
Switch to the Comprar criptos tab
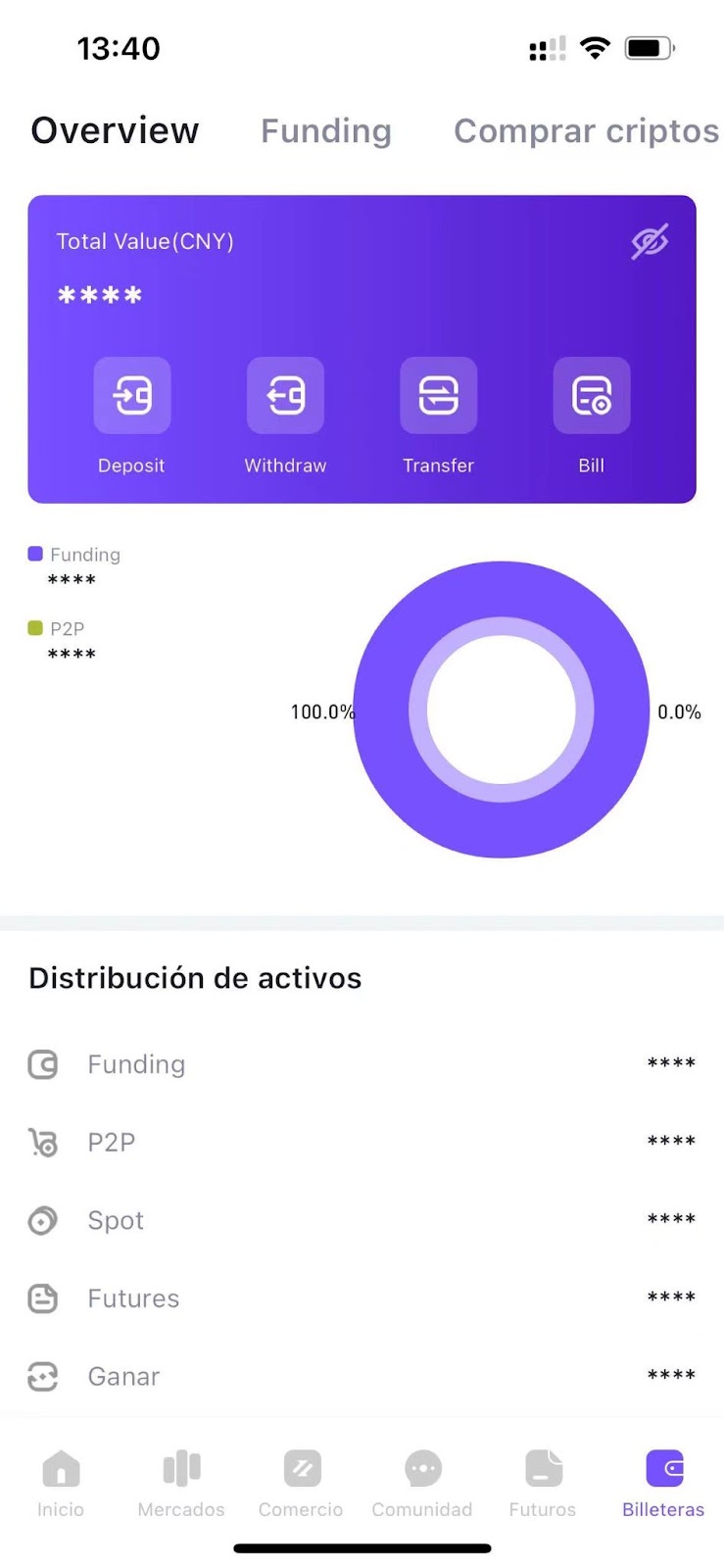[x=586, y=130]
